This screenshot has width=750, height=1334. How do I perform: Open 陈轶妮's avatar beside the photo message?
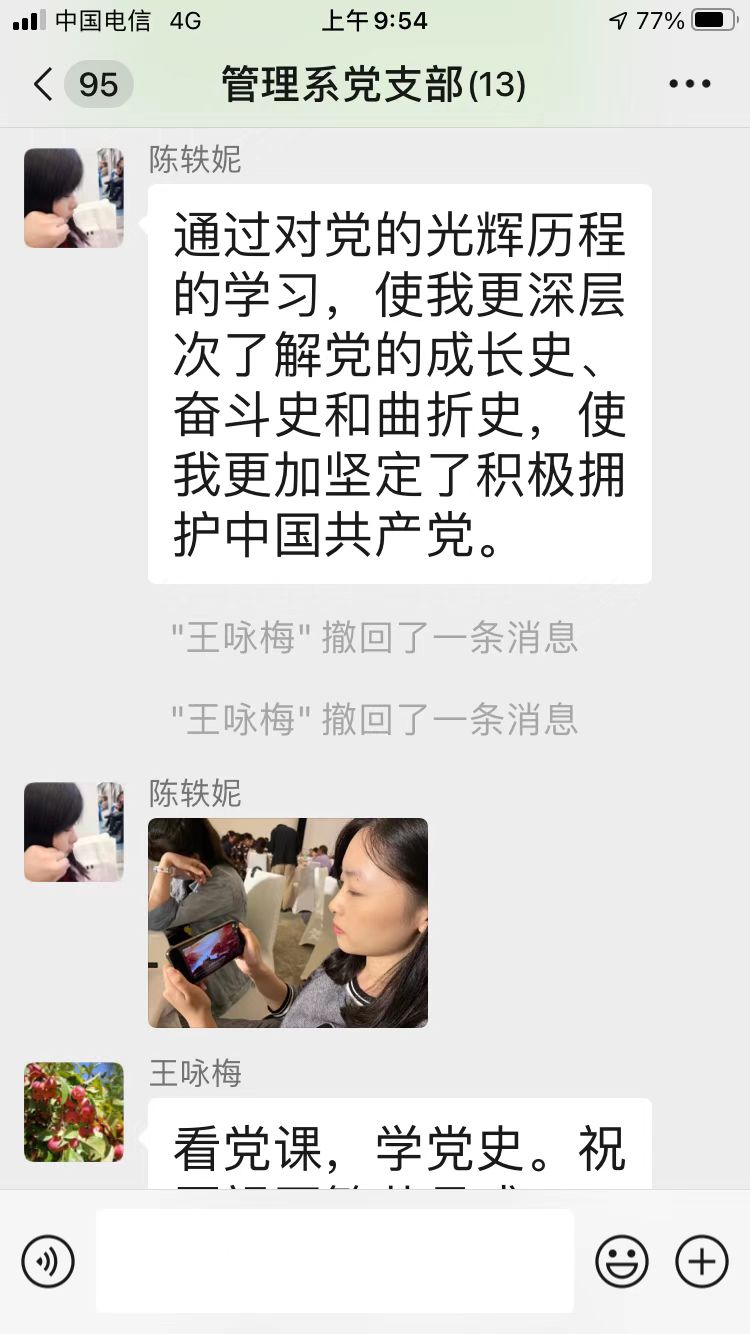tap(74, 832)
